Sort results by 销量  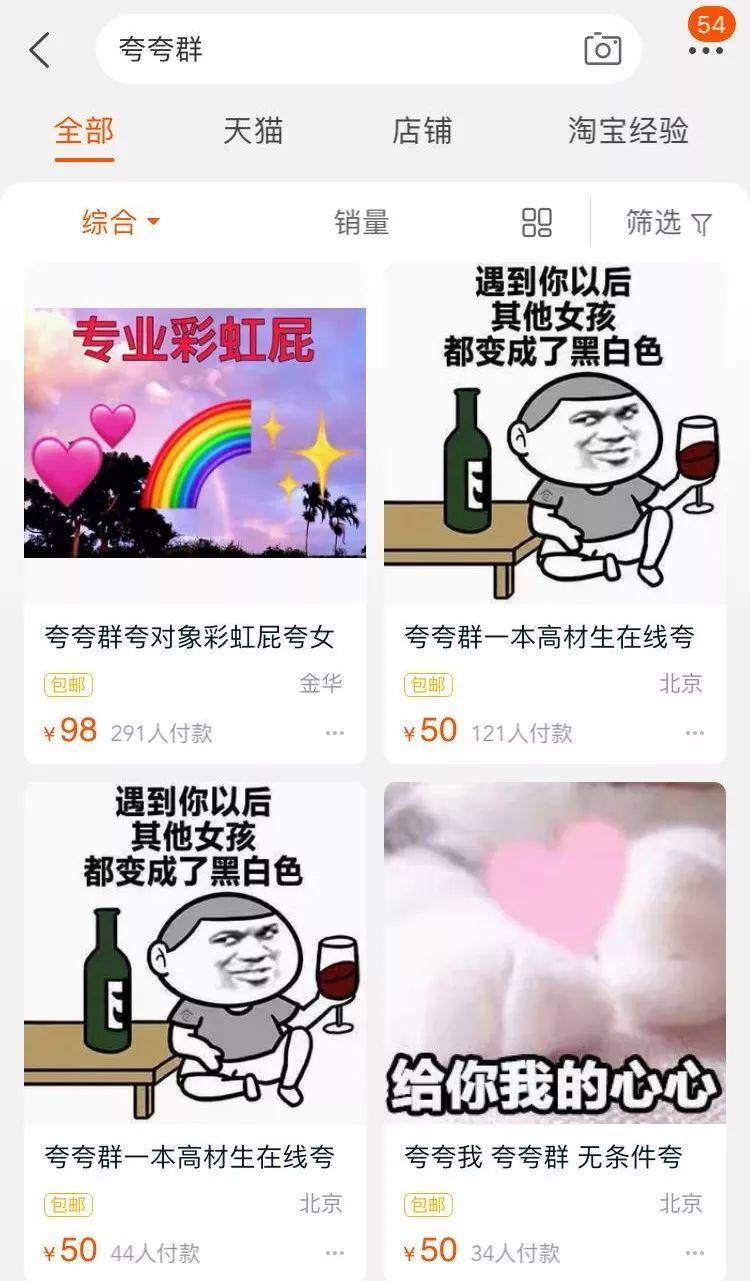(x=361, y=222)
